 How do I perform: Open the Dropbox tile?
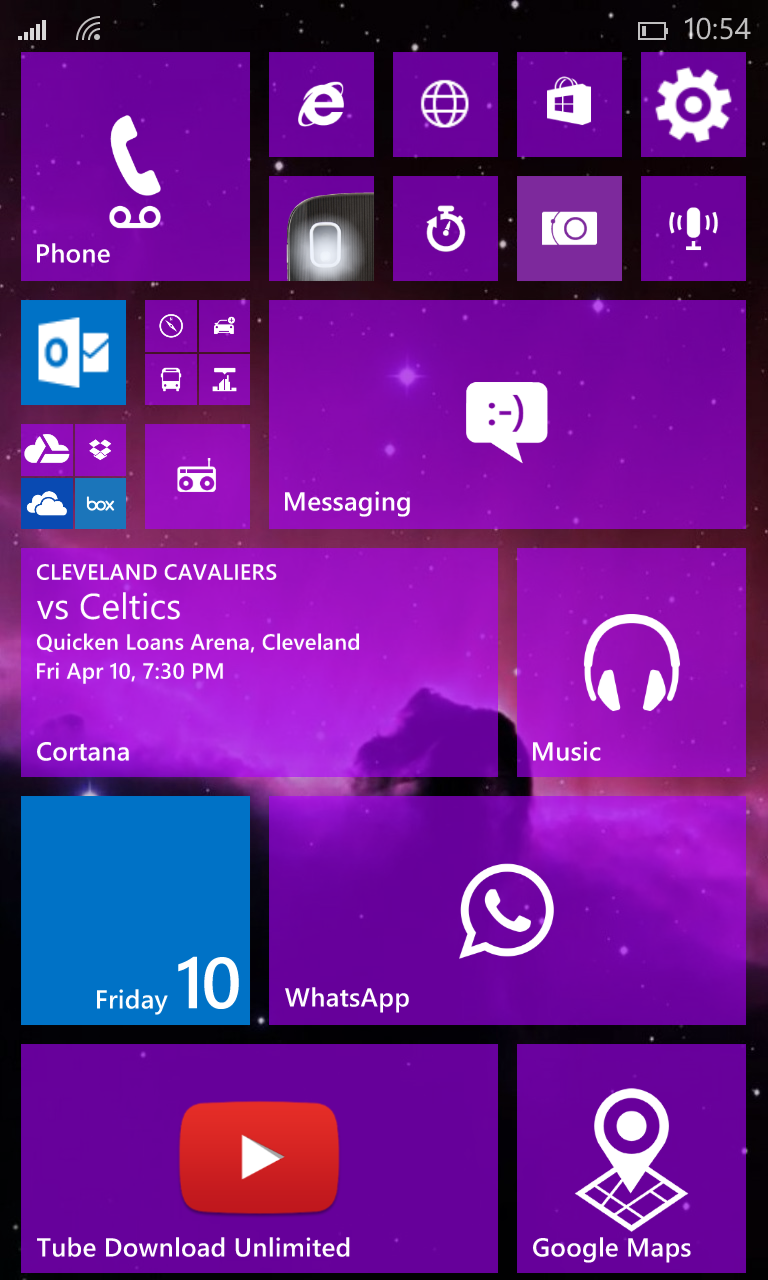coord(100,450)
